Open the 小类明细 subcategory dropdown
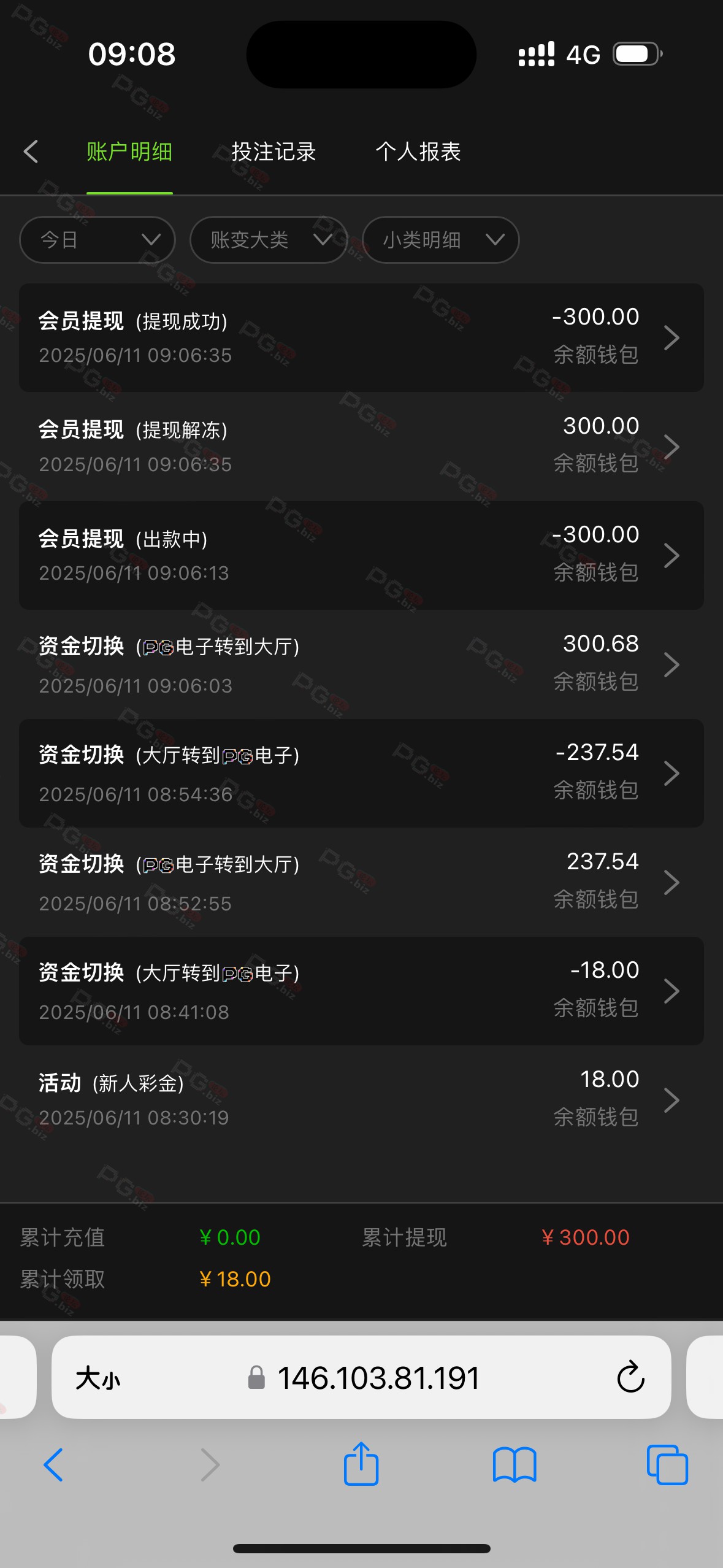Screen dimensions: 723x1568 click(440, 240)
